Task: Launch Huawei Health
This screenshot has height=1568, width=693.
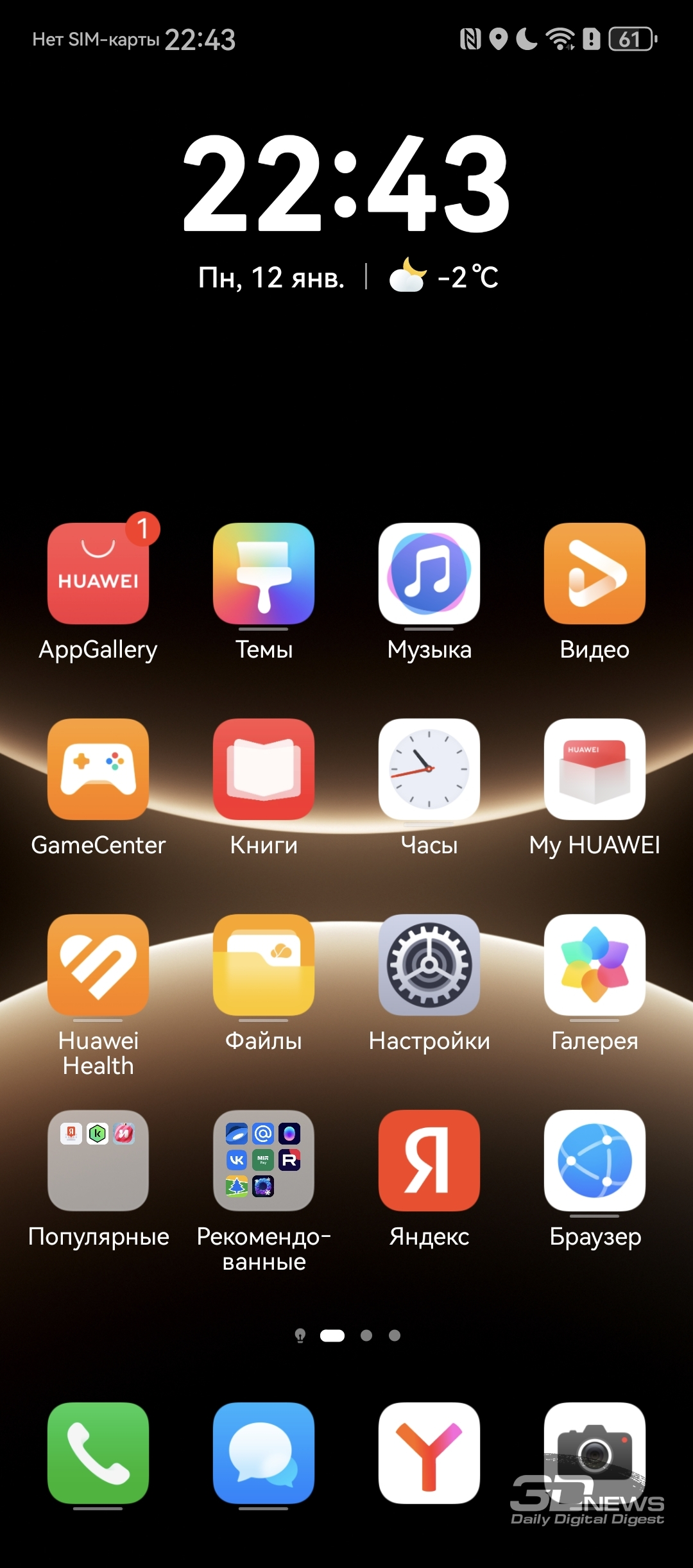Action: pyautogui.click(x=98, y=964)
